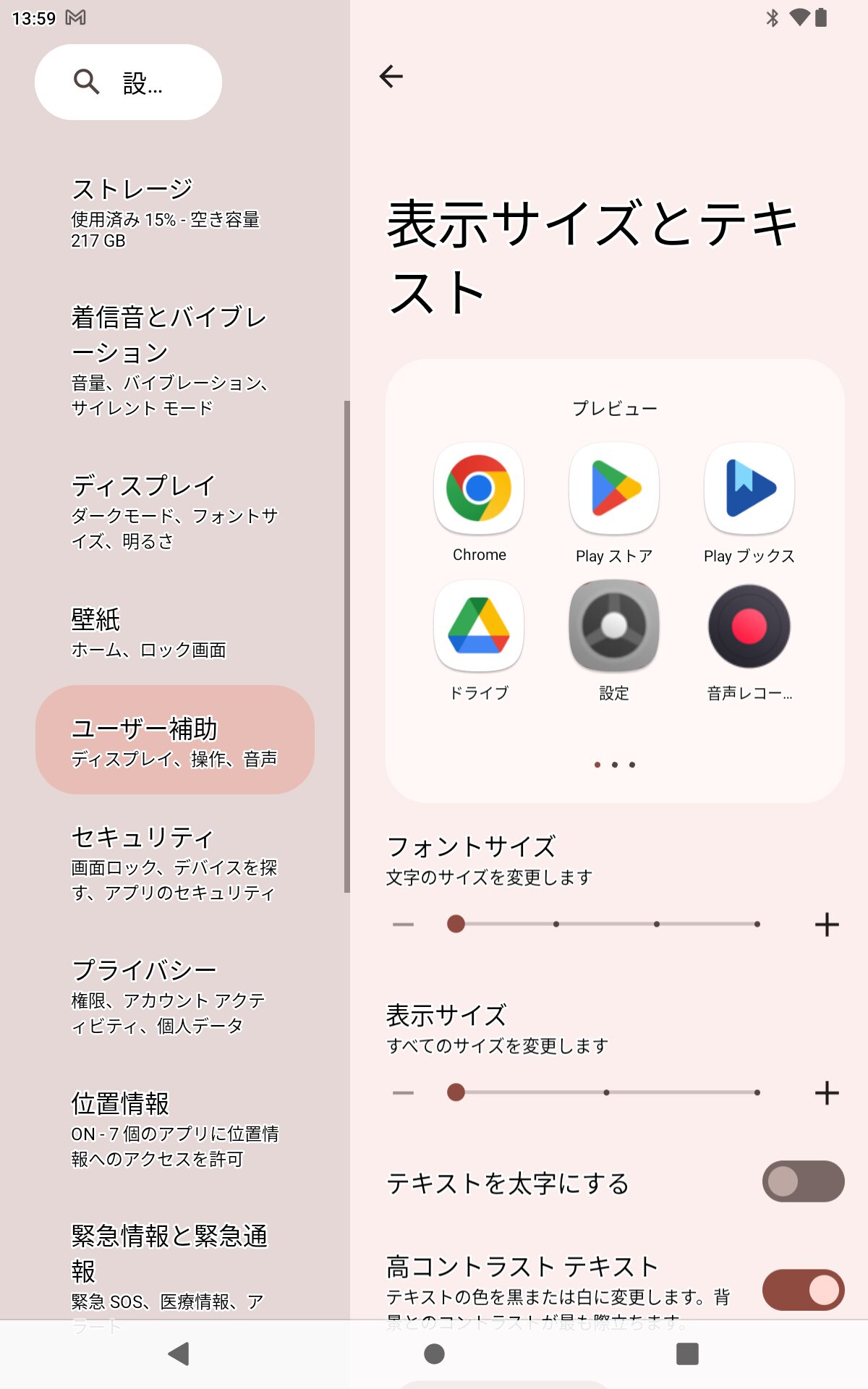Tap the back arrow above the title
Viewport: 868px width, 1389px height.
(391, 76)
